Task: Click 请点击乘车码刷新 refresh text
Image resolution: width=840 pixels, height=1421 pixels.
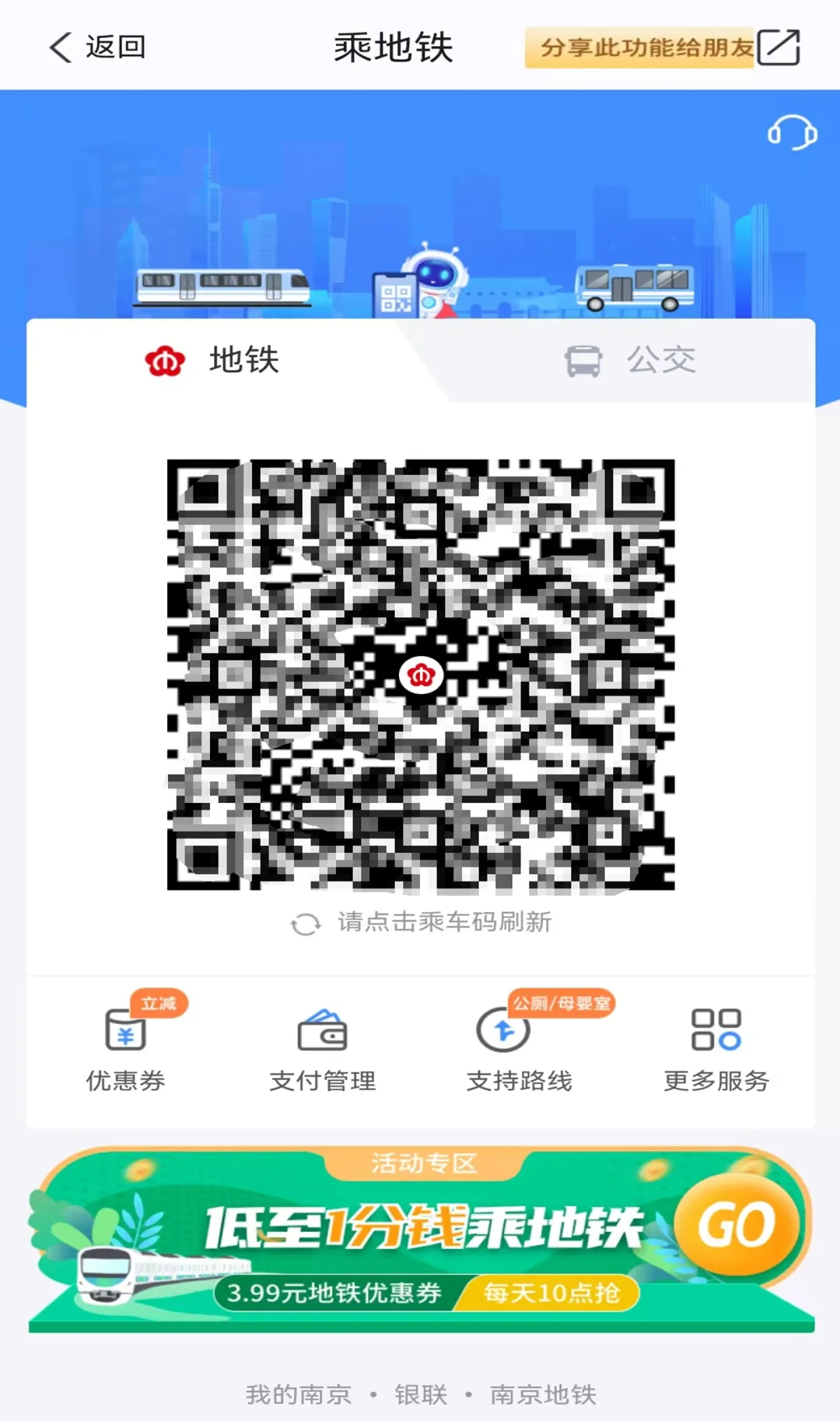Action: pos(444,923)
